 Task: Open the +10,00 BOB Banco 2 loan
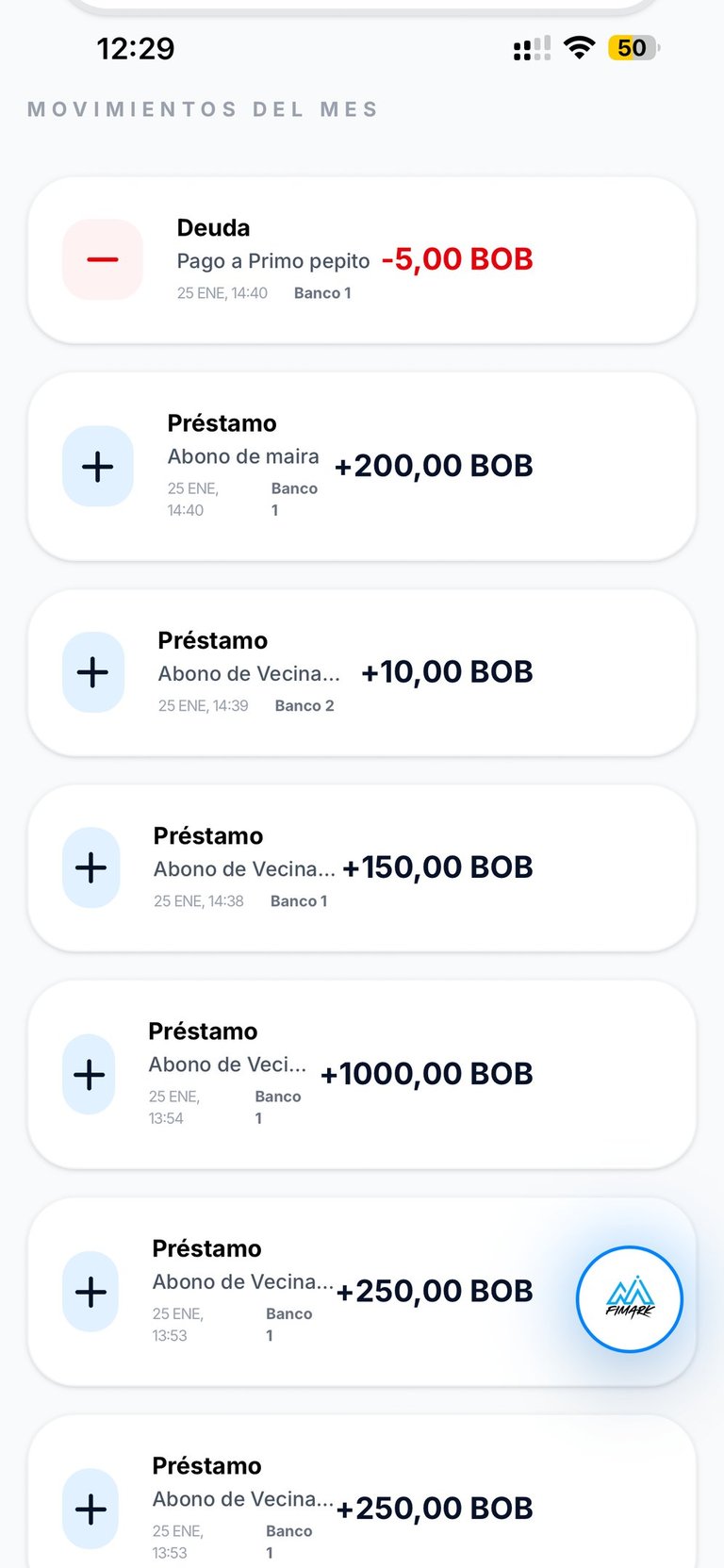[x=362, y=672]
